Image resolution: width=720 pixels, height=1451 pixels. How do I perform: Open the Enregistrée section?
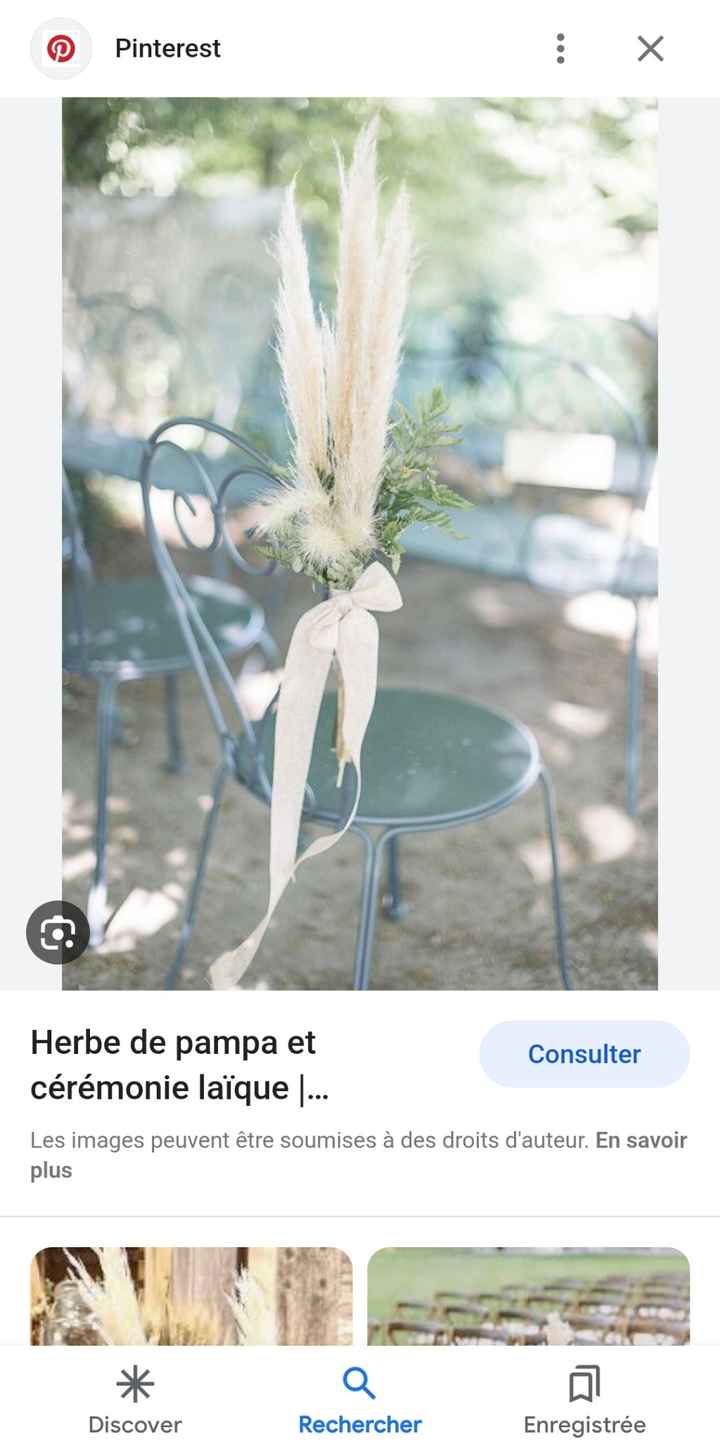(583, 1399)
